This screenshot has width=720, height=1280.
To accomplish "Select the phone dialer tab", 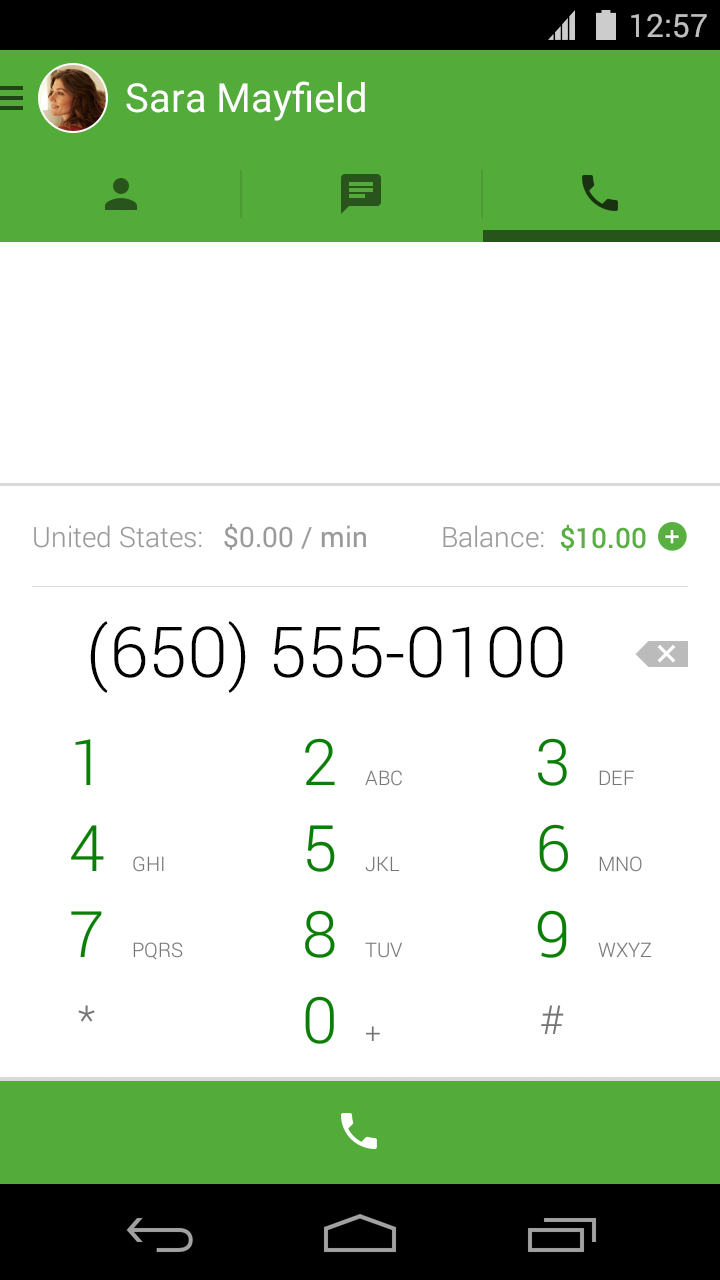I will [x=600, y=194].
